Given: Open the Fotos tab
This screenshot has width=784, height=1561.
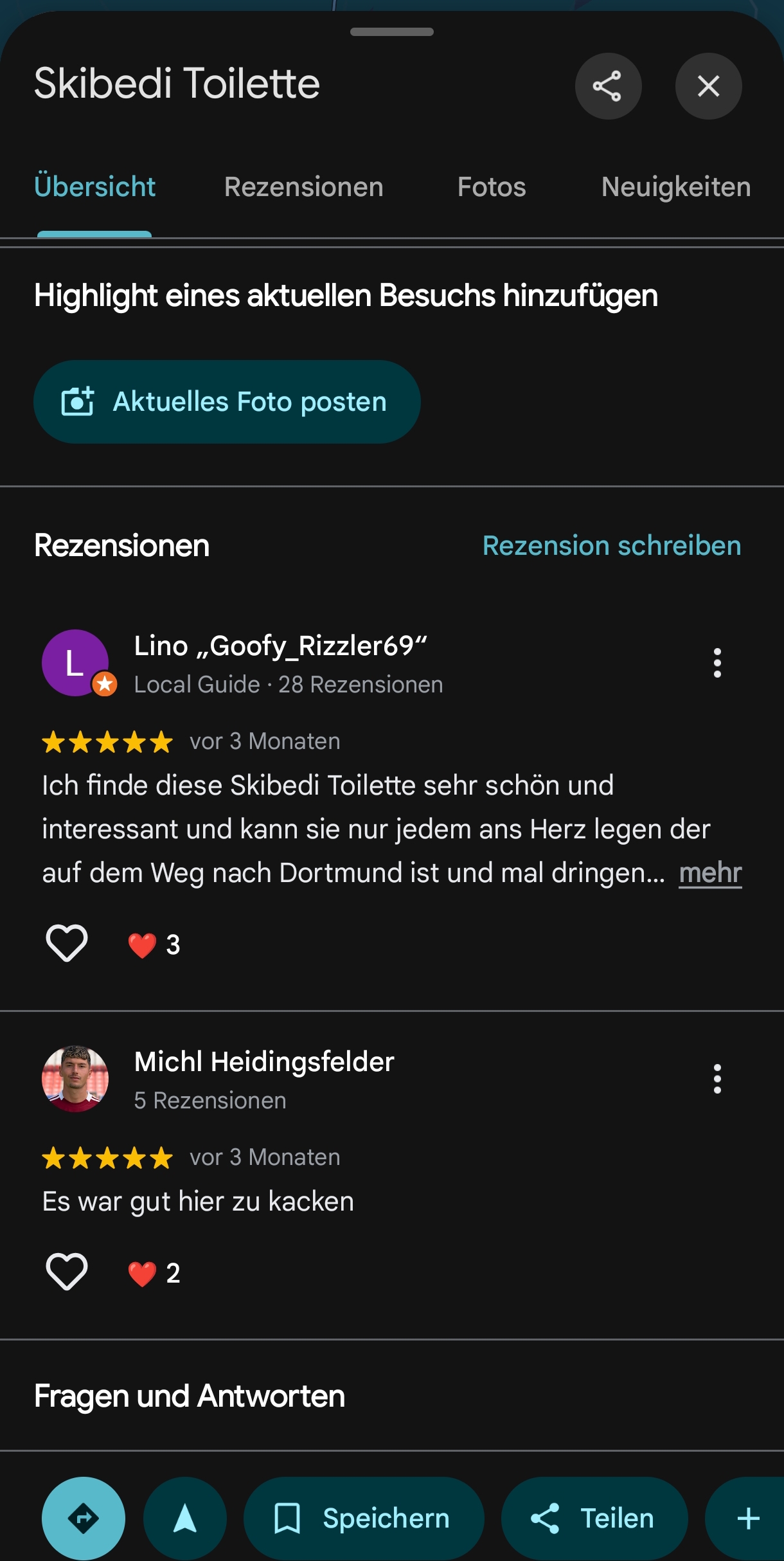Looking at the screenshot, I should pyautogui.click(x=492, y=187).
